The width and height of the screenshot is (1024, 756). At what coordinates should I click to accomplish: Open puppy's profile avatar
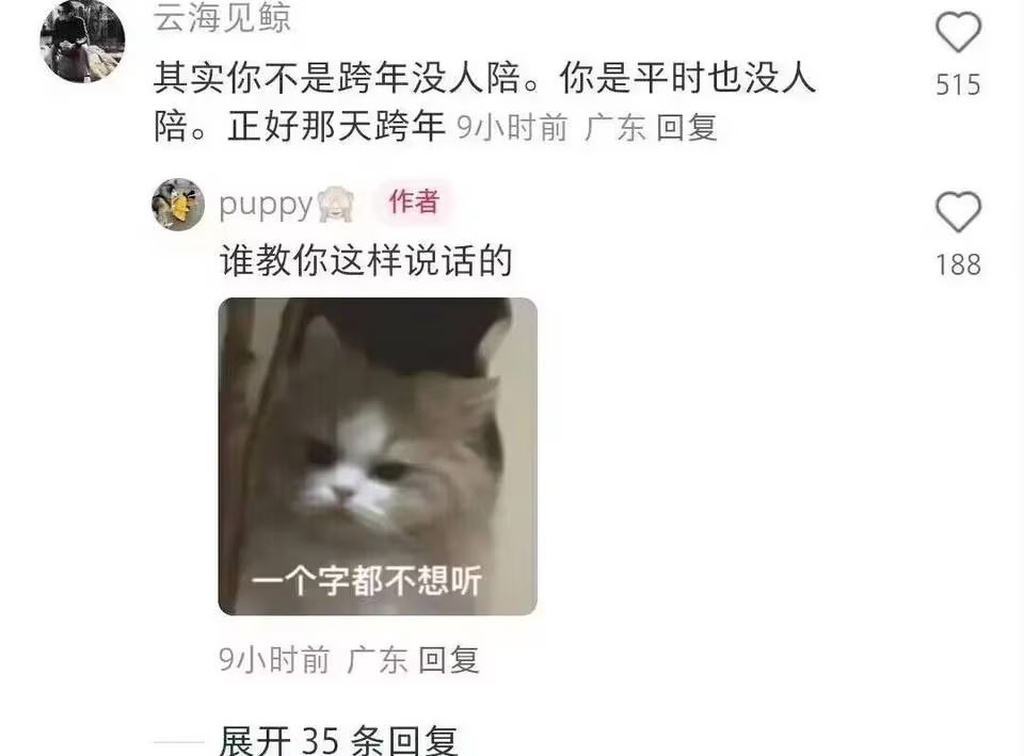178,205
